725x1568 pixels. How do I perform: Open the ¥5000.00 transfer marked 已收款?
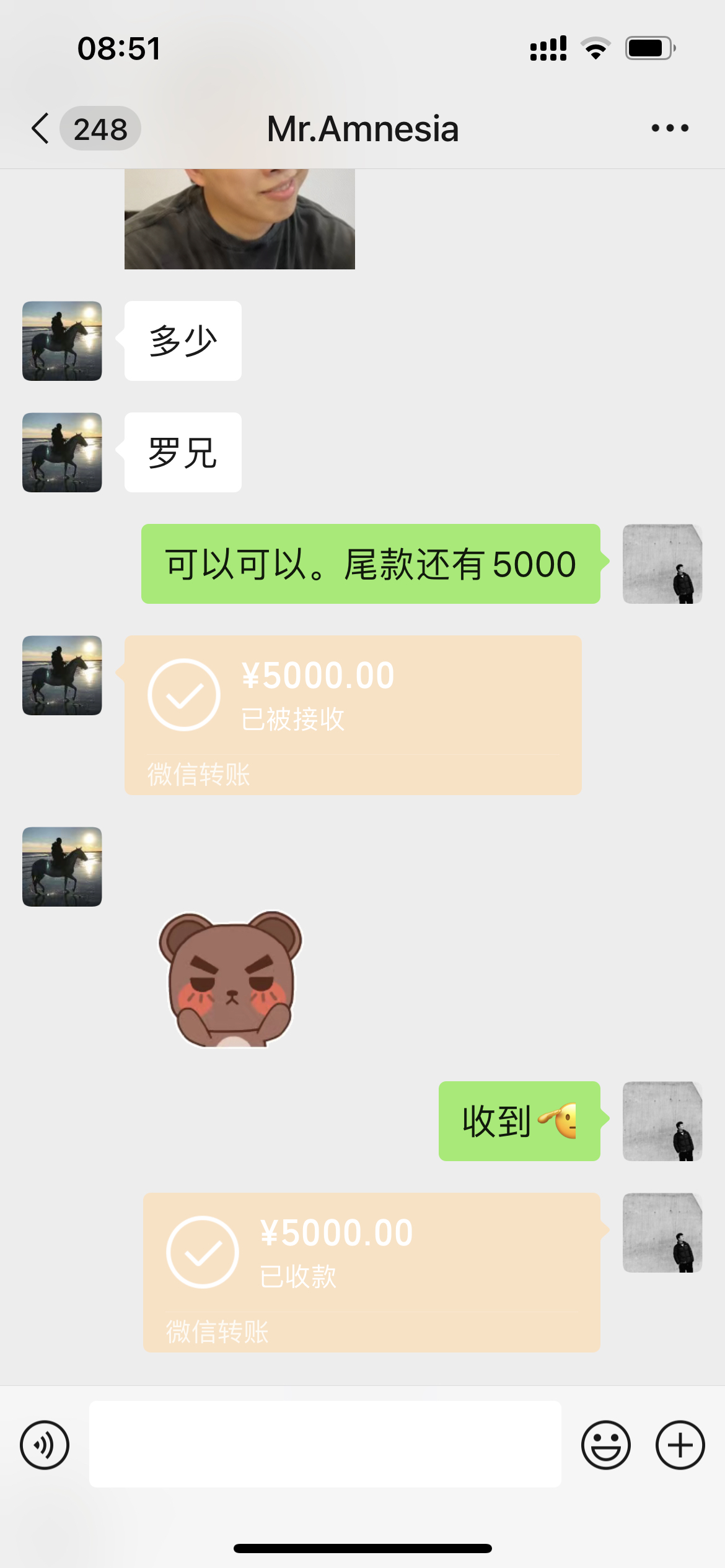click(372, 1273)
